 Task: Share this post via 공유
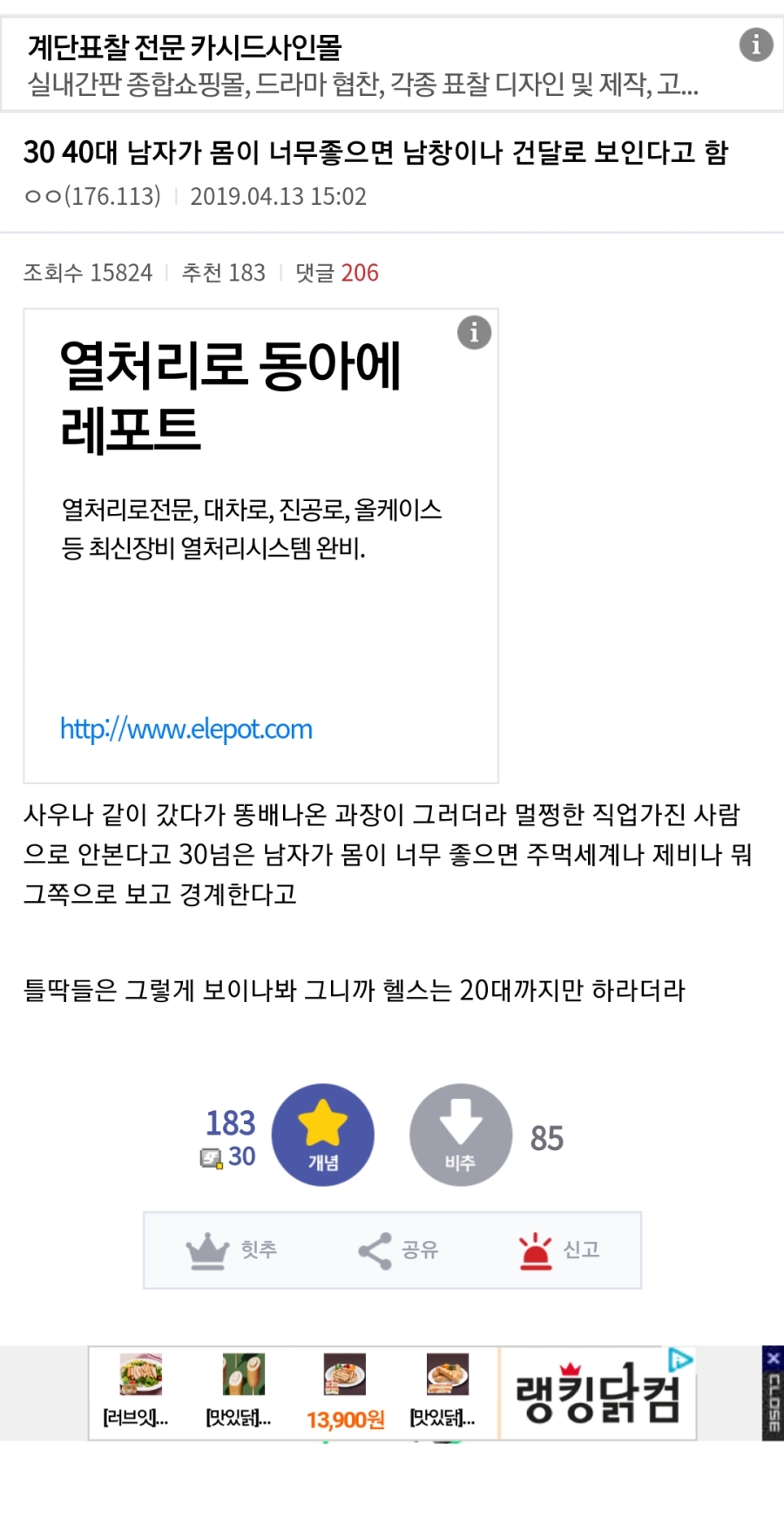397,1250
